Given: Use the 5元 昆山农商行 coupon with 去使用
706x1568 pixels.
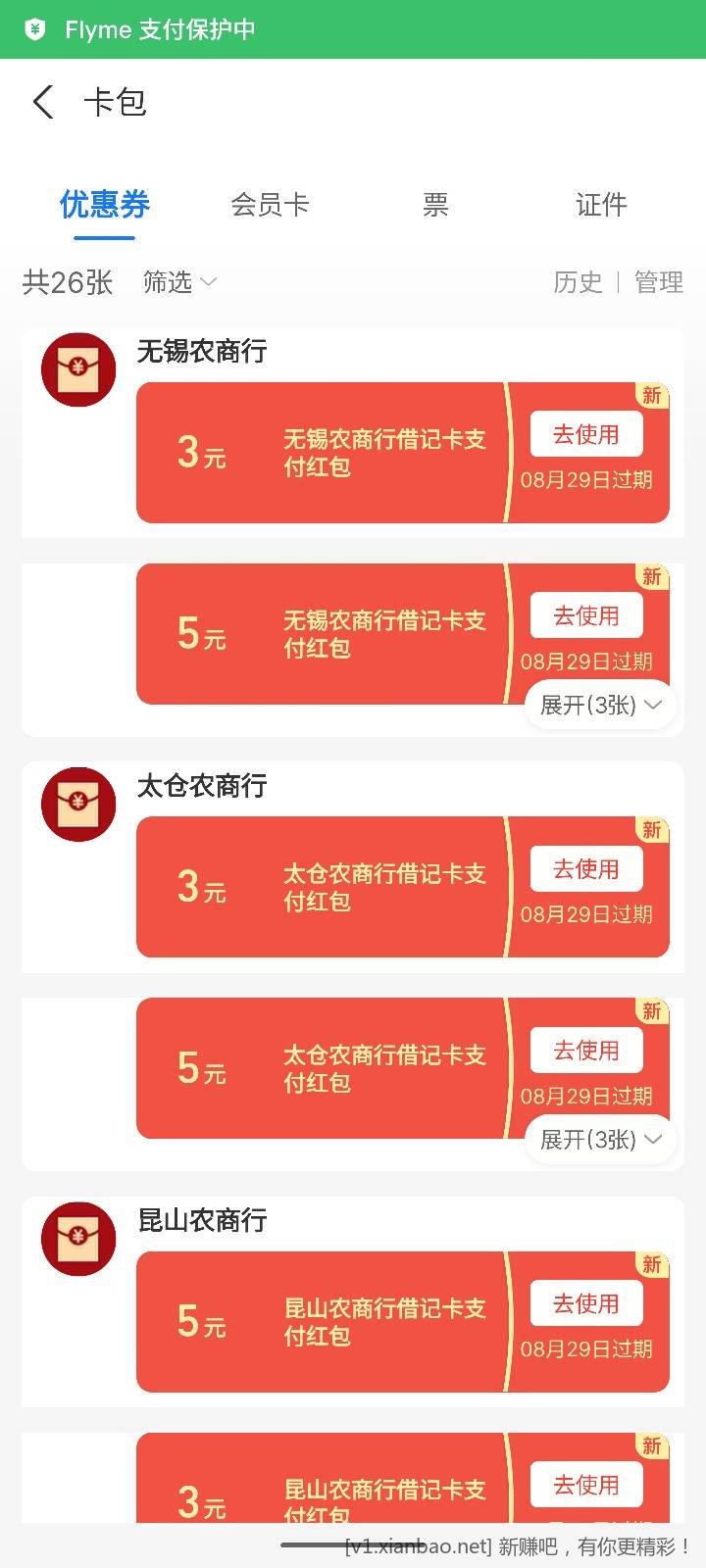Looking at the screenshot, I should click(x=586, y=1303).
